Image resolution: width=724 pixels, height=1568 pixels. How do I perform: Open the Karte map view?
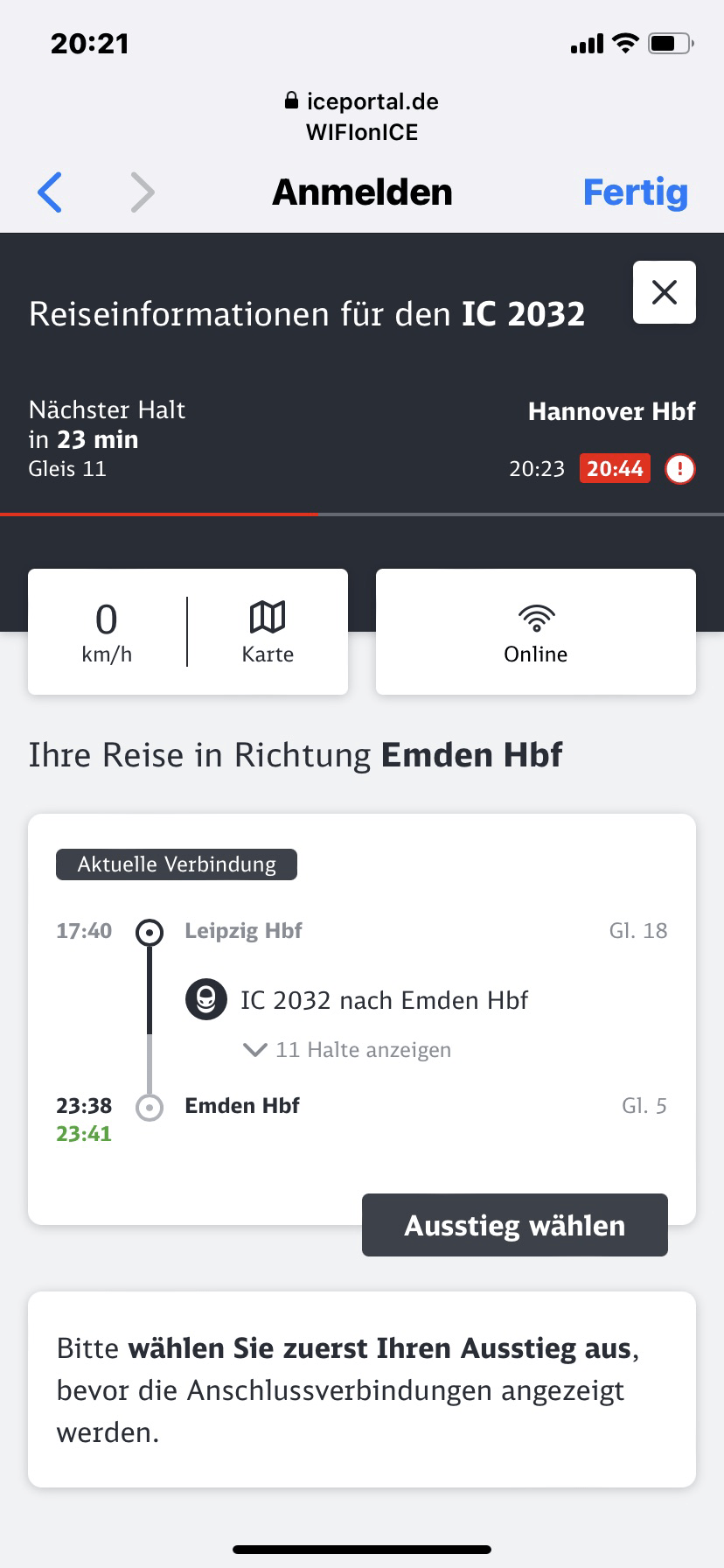pyautogui.click(x=268, y=632)
